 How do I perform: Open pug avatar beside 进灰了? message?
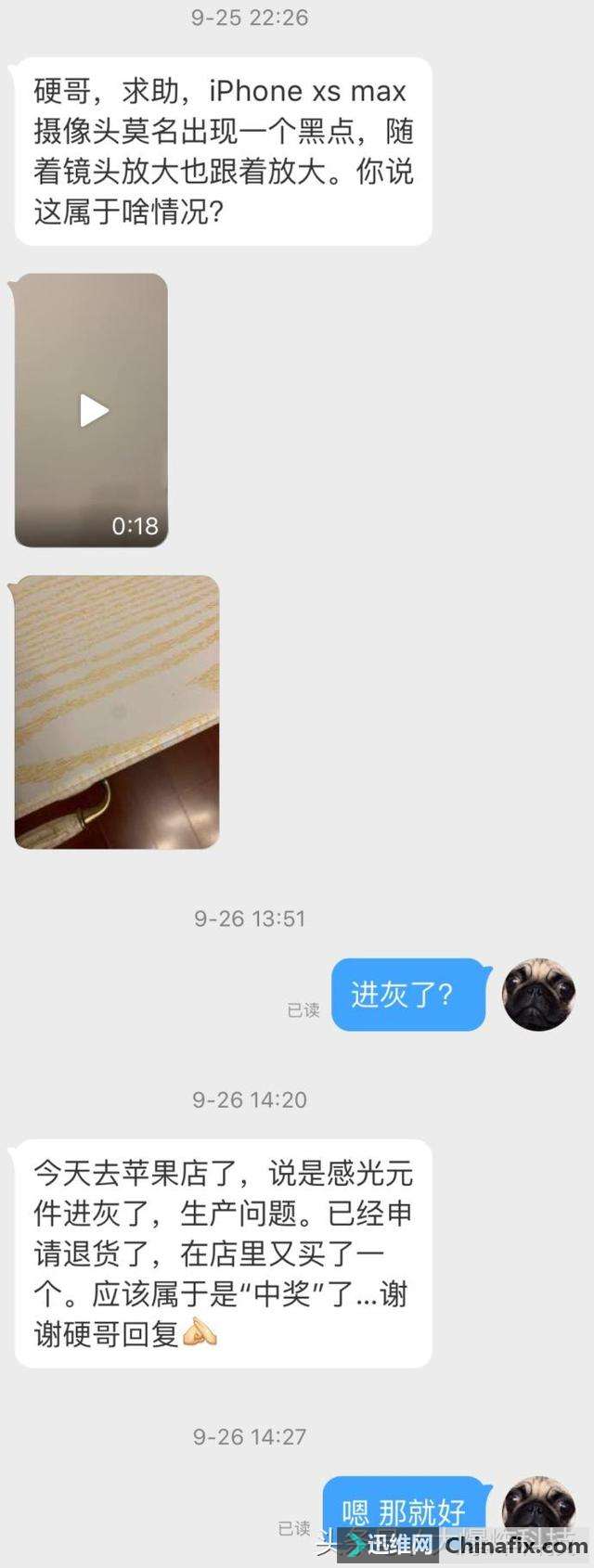tap(538, 994)
